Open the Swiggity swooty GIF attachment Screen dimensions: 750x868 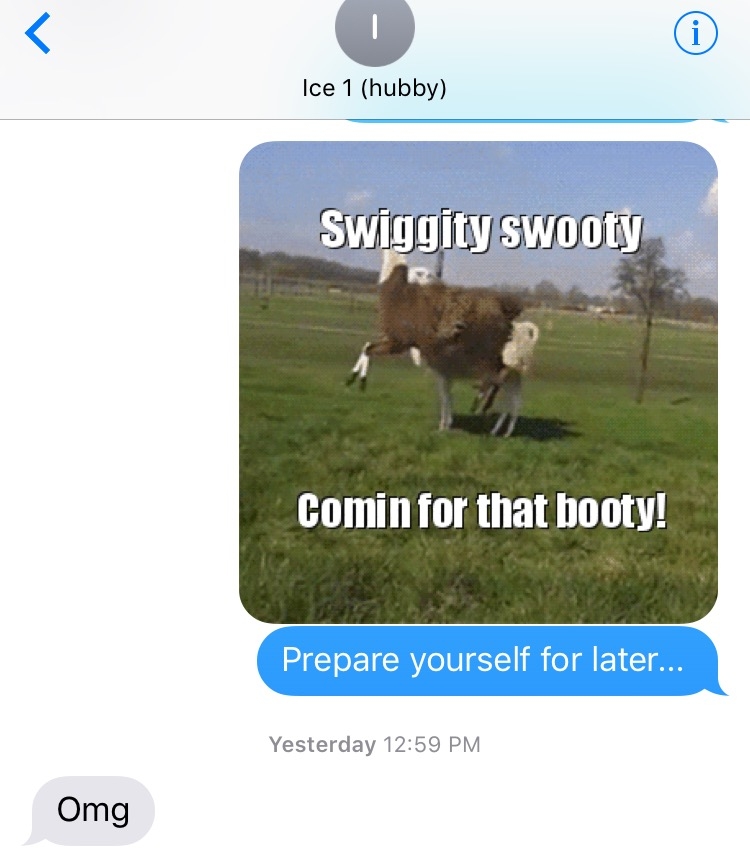point(478,382)
